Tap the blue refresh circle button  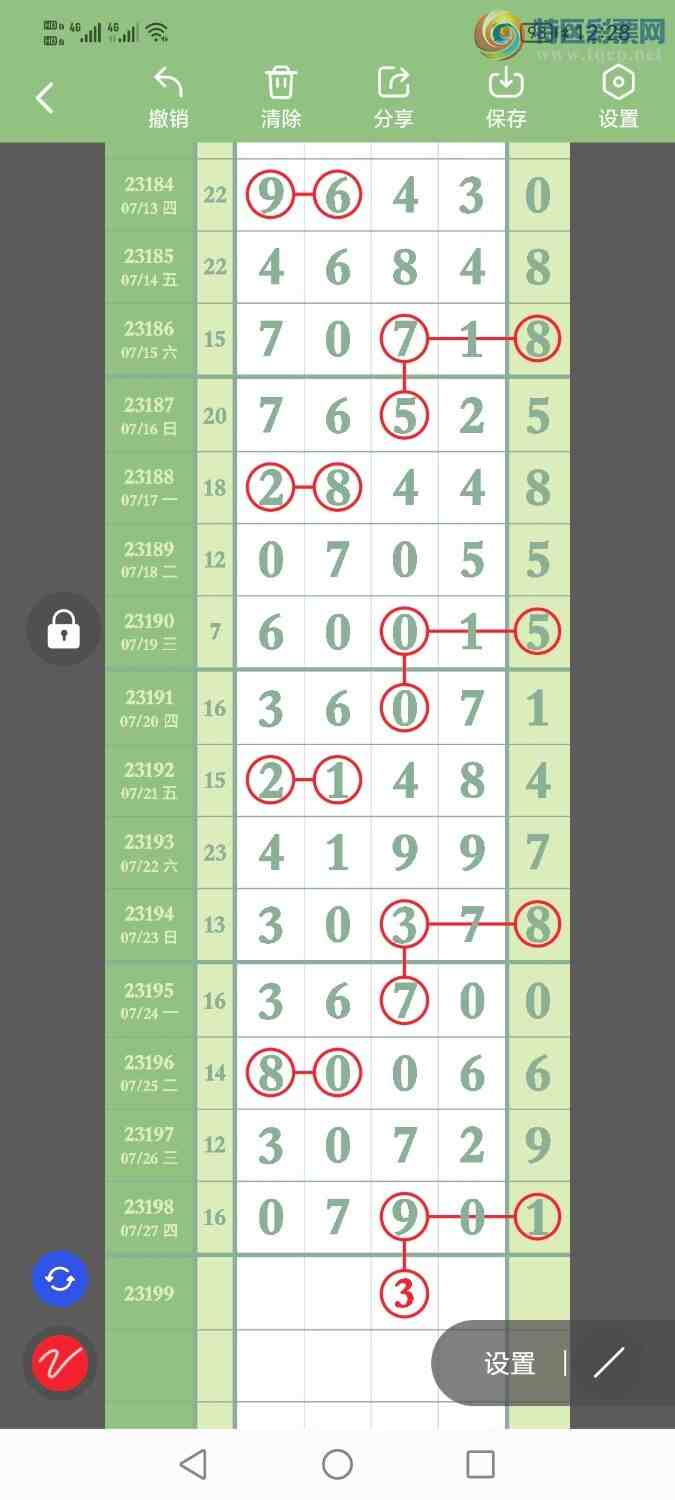60,1279
